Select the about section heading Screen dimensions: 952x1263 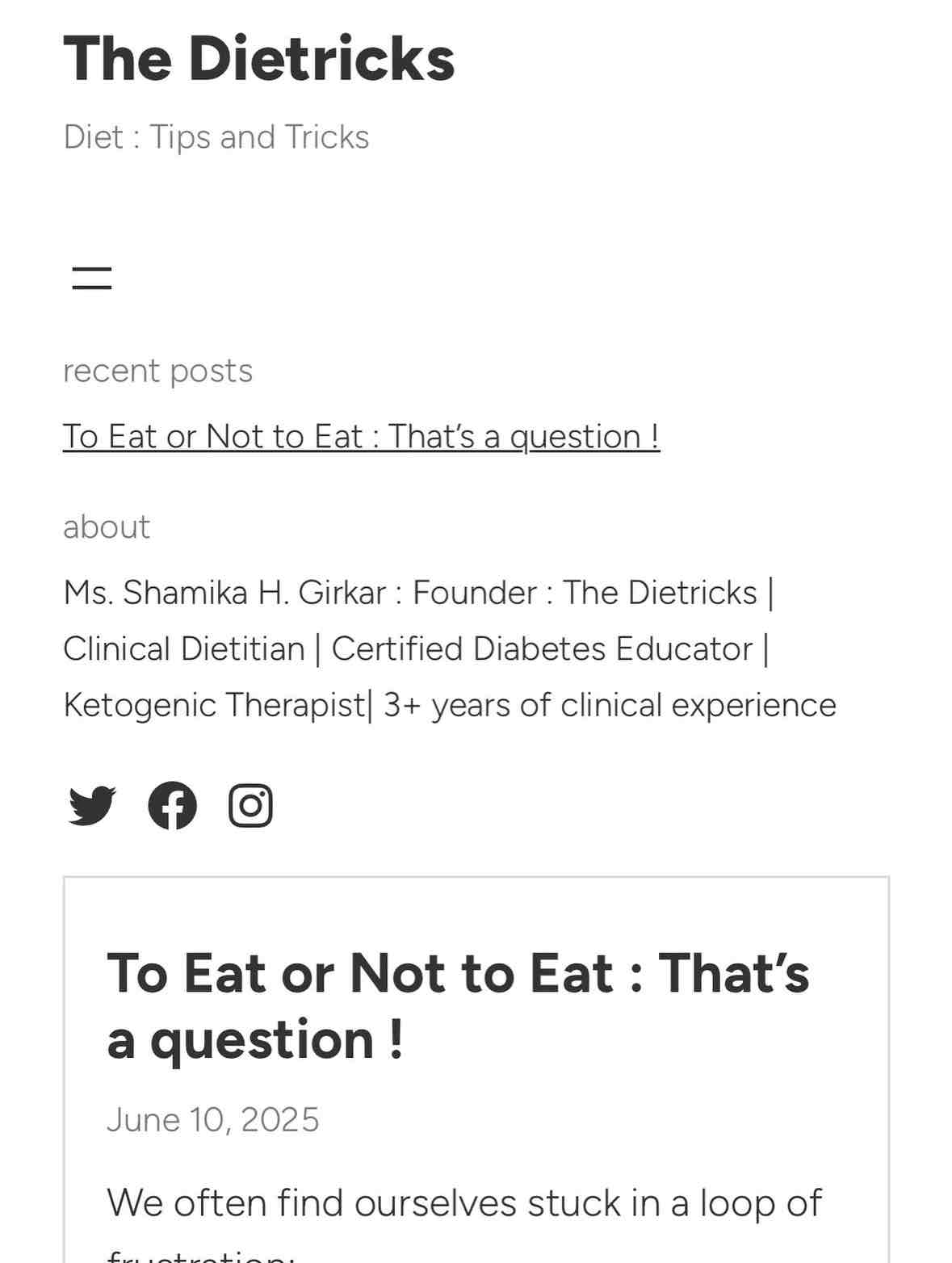[107, 526]
